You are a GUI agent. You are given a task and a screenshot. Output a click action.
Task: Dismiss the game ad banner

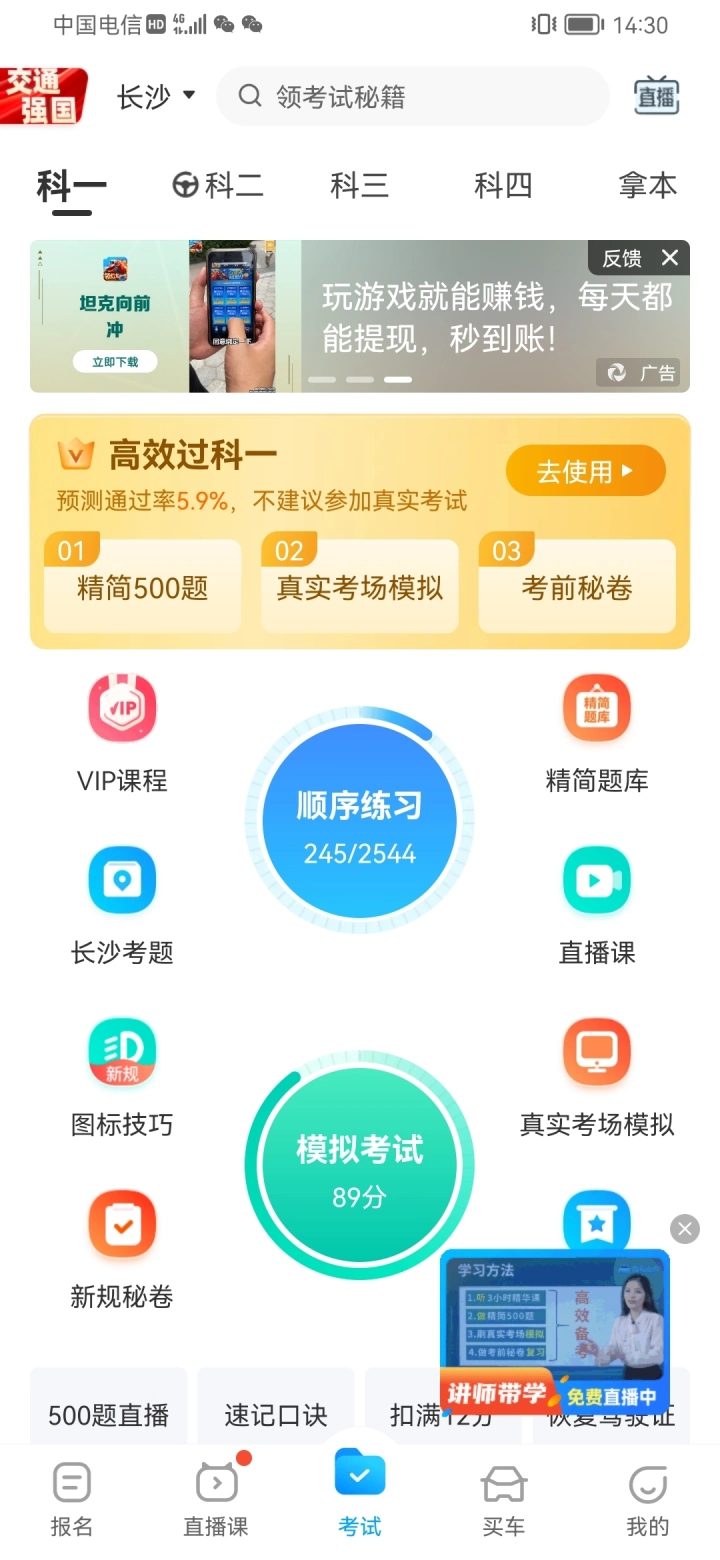[670, 258]
